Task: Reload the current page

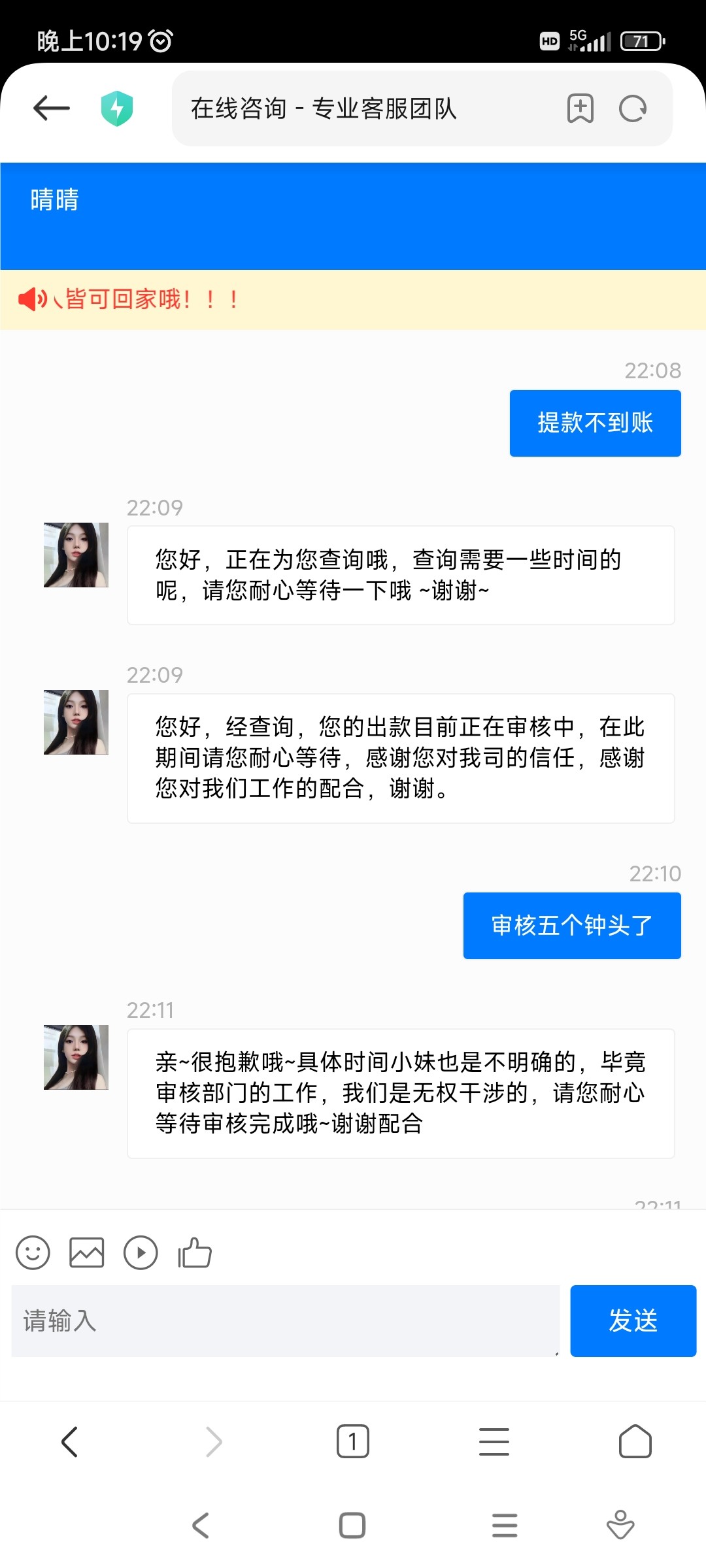Action: pos(633,108)
